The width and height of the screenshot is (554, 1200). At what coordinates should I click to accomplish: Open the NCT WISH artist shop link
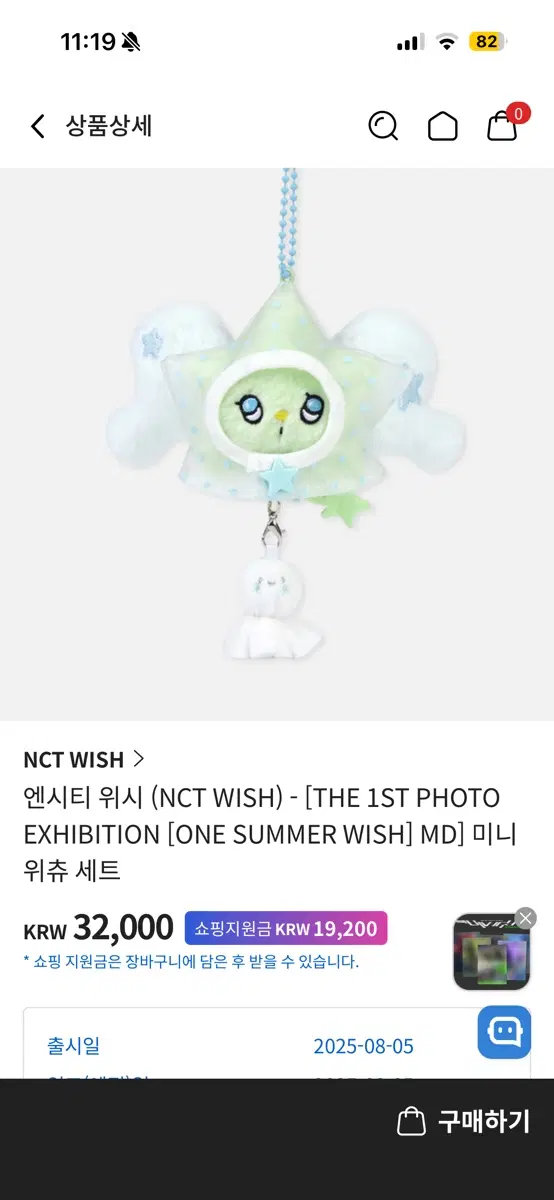pyautogui.click(x=85, y=759)
